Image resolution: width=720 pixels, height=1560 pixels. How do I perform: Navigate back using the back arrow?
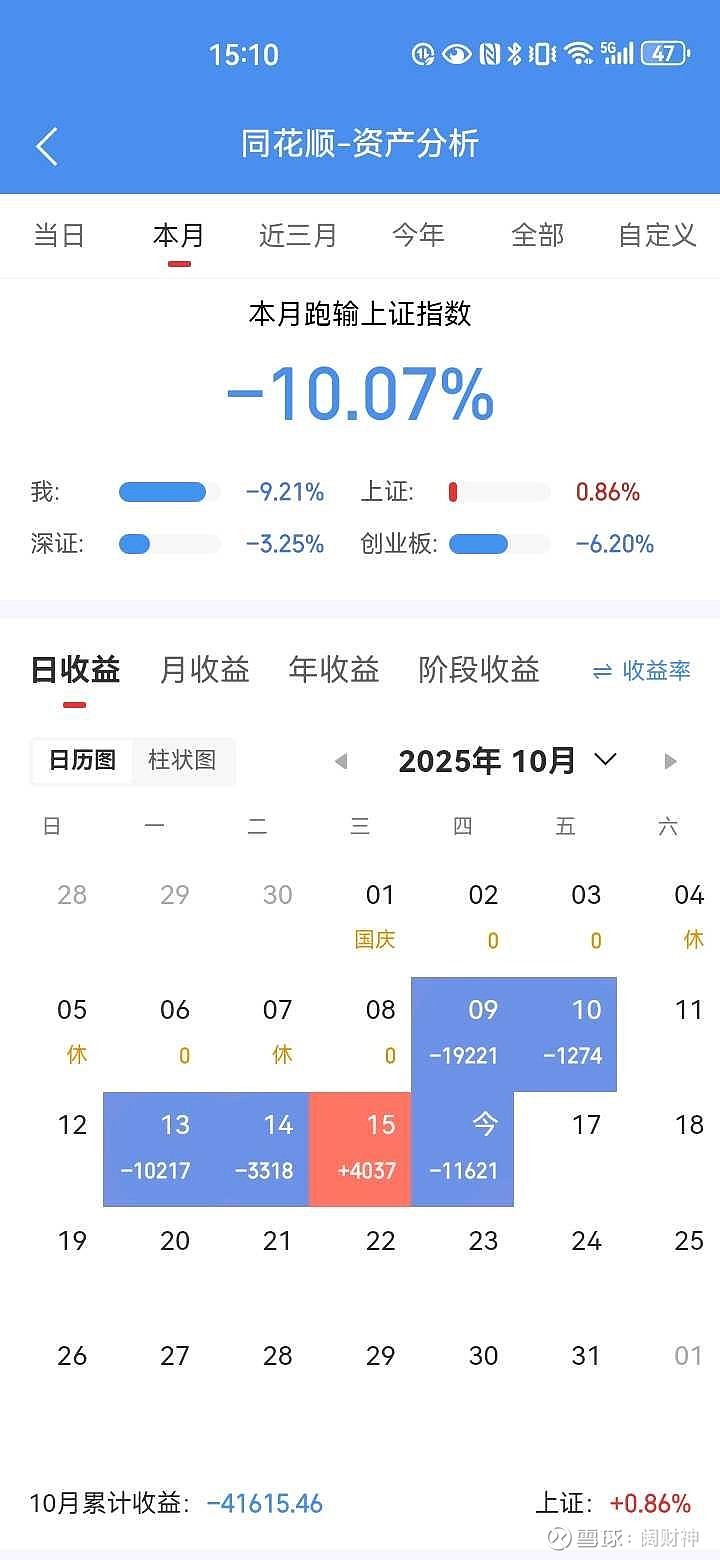(x=45, y=145)
